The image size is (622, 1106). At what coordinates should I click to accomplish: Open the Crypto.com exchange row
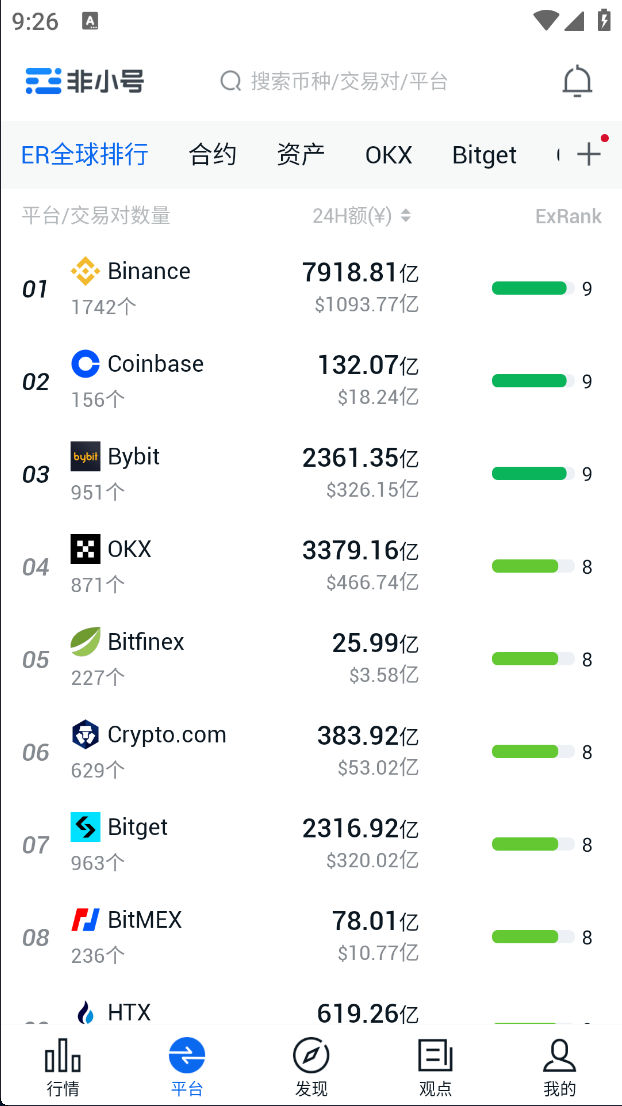(311, 752)
